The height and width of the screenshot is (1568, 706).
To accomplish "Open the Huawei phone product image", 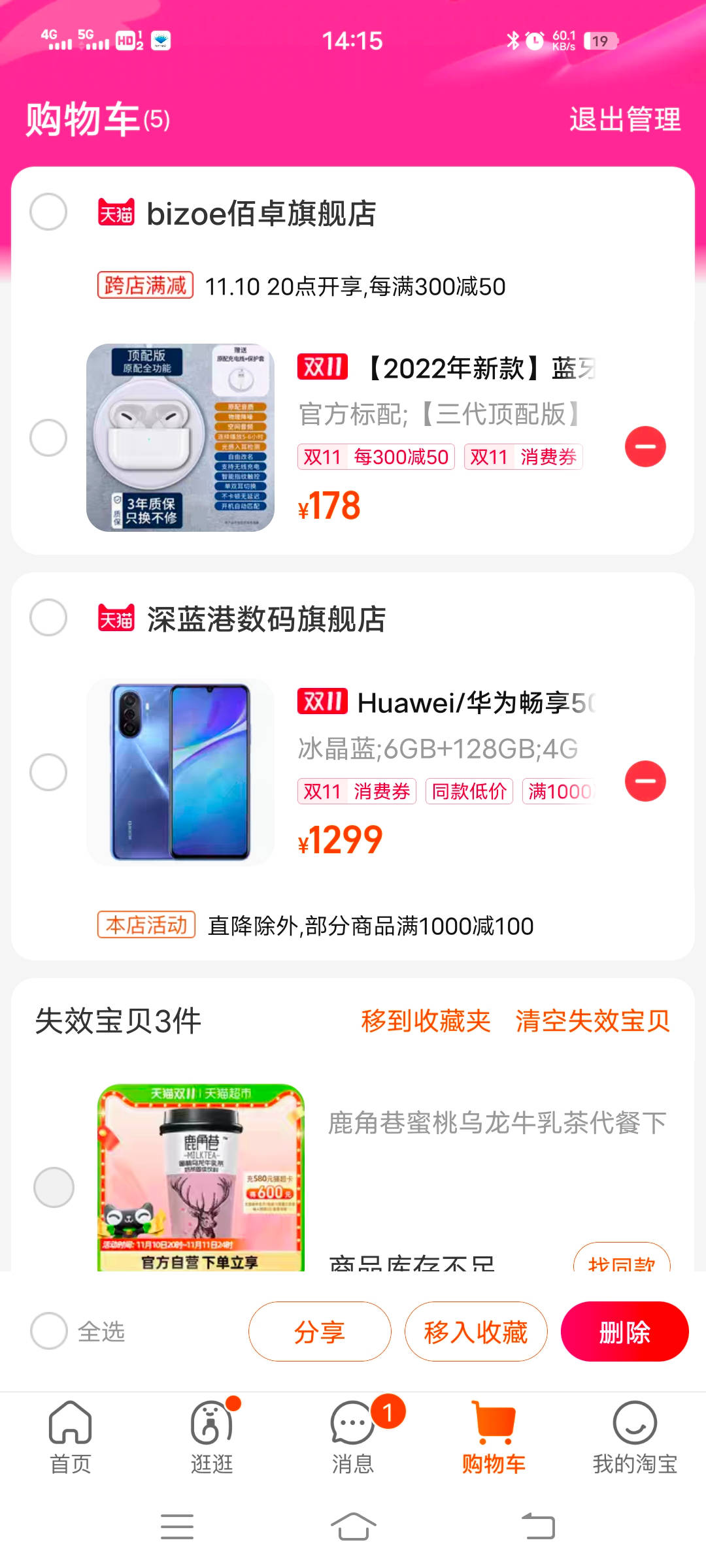I will (180, 772).
